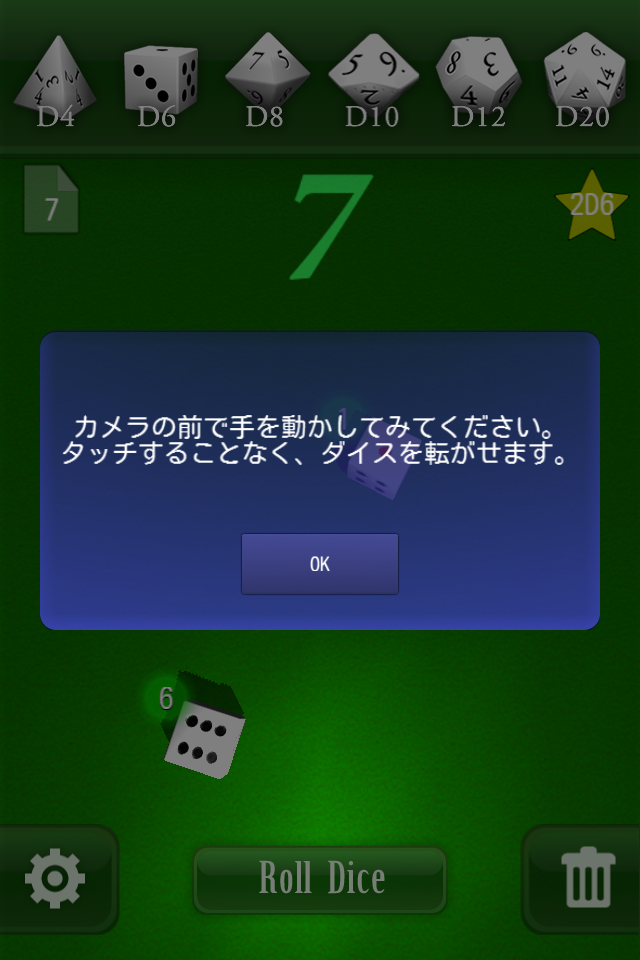Clear dice with trash icon
640x960 pixels.
pyautogui.click(x=587, y=880)
